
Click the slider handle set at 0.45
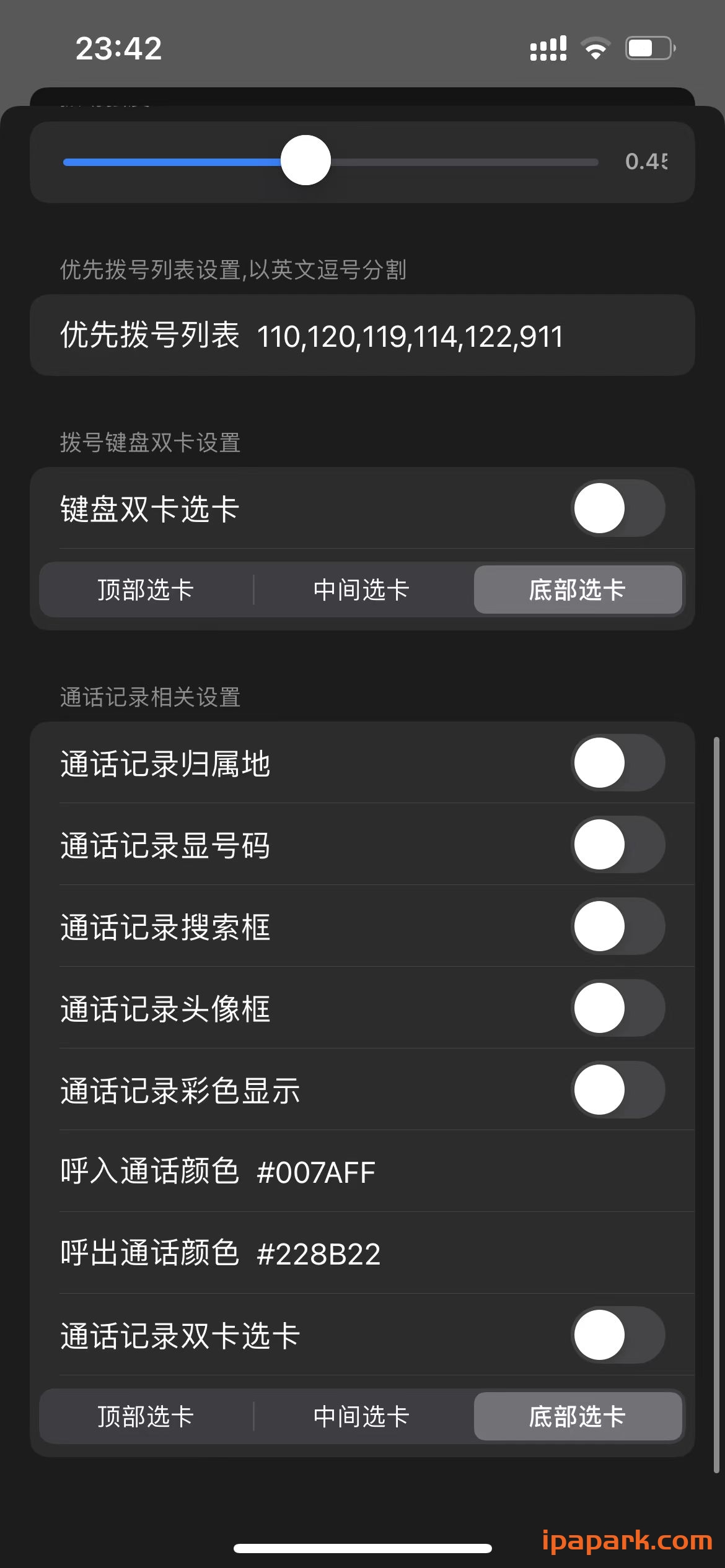[306, 160]
